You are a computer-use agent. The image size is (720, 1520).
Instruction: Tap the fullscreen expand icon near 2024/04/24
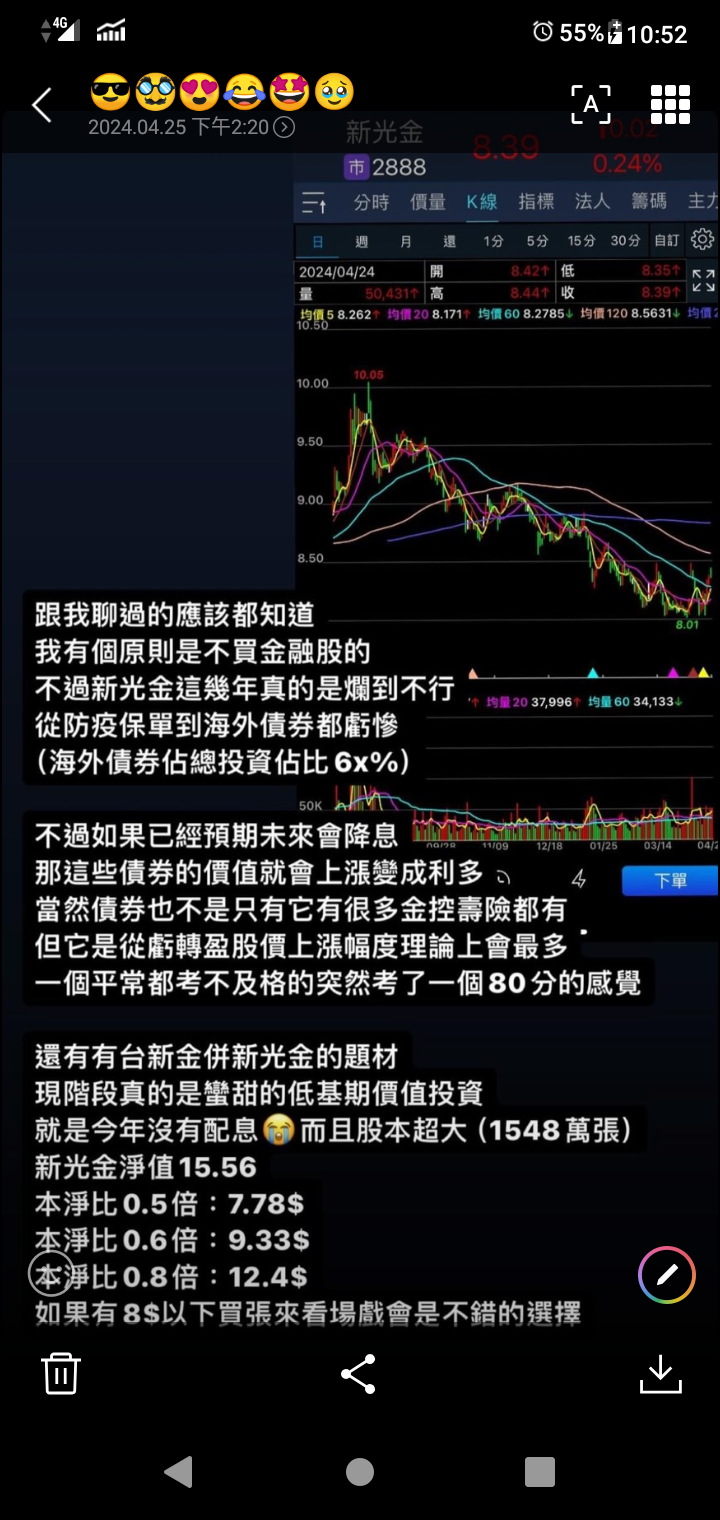(701, 281)
